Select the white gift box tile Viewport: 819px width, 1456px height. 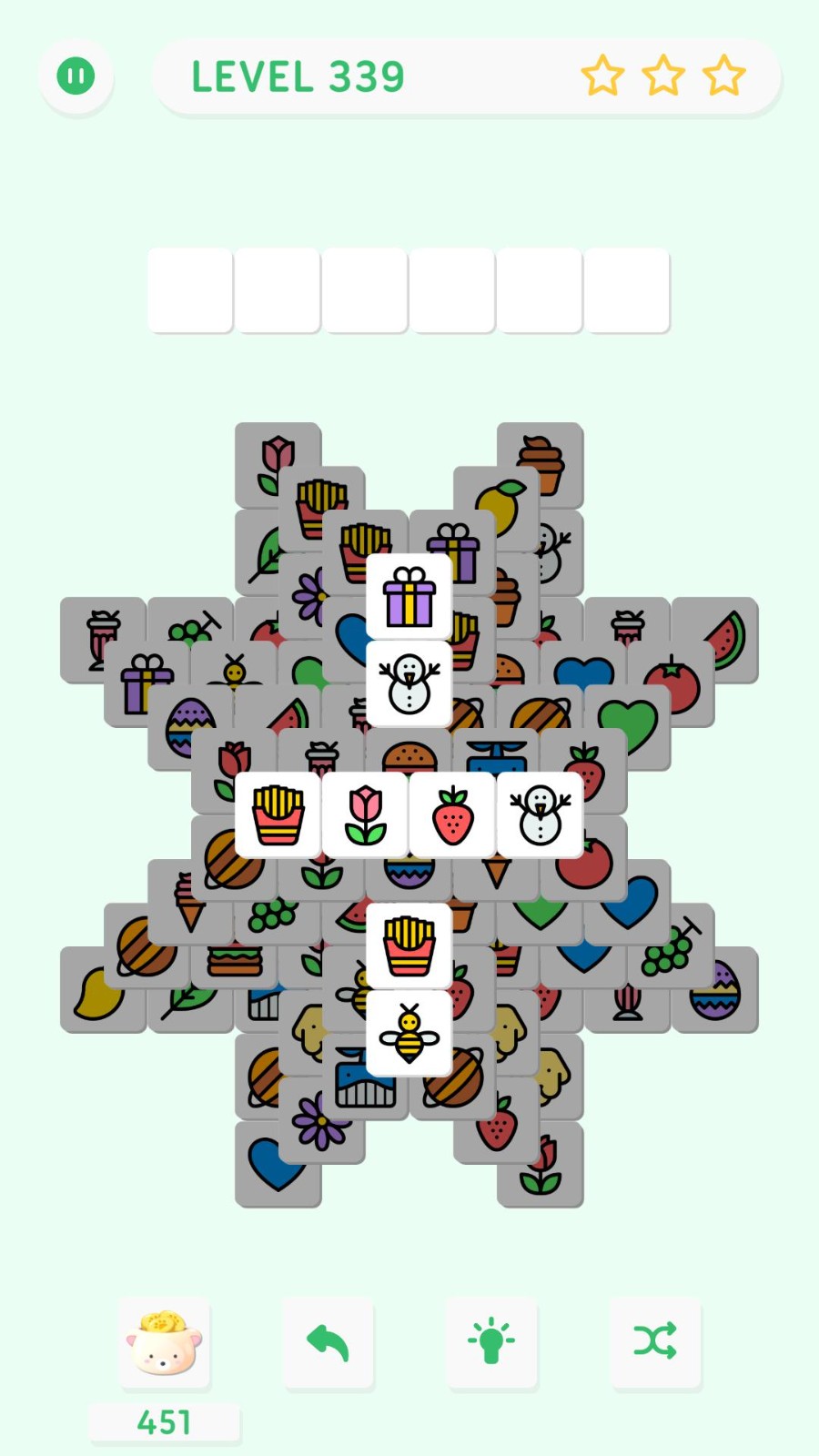(x=409, y=596)
